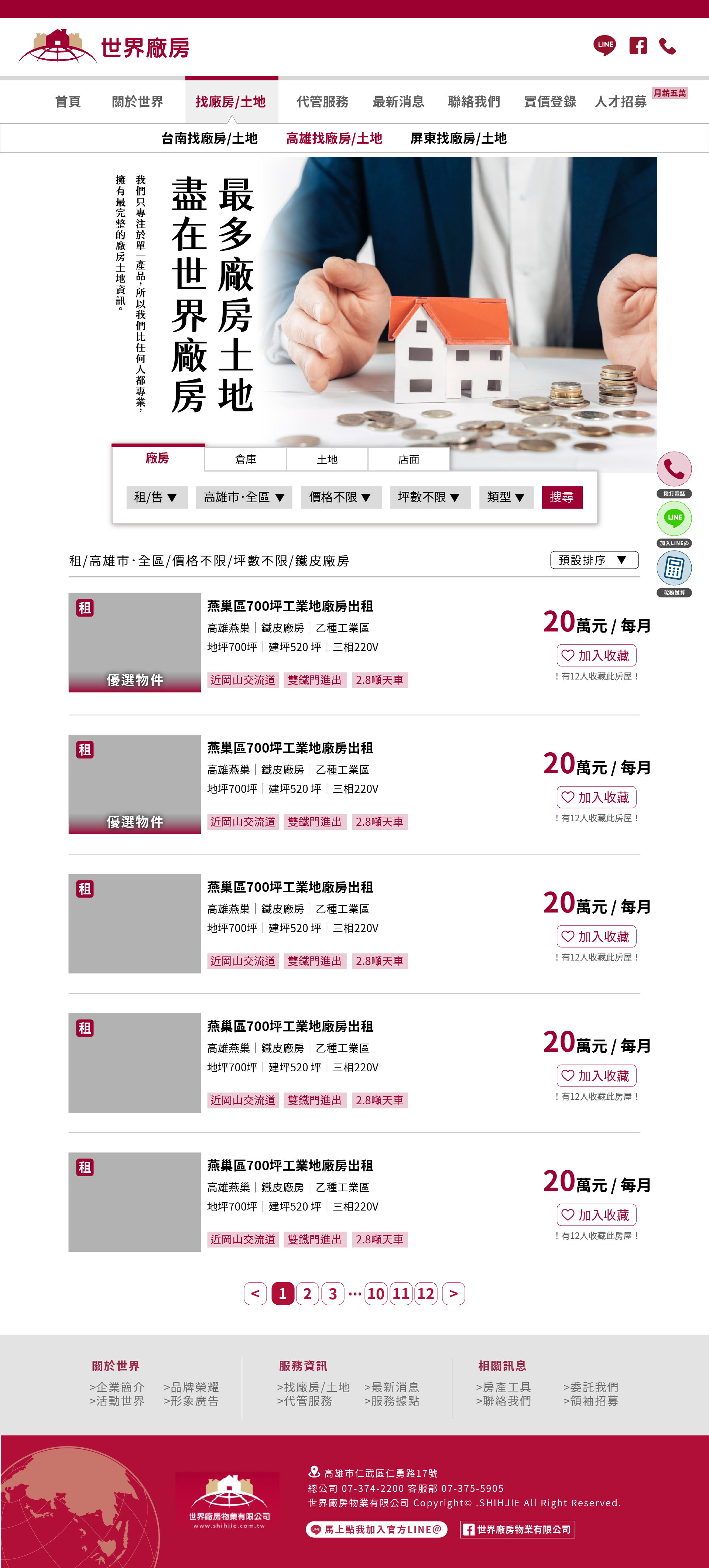The width and height of the screenshot is (709, 1568).
Task: Jump to results page 12
Action: click(425, 1294)
